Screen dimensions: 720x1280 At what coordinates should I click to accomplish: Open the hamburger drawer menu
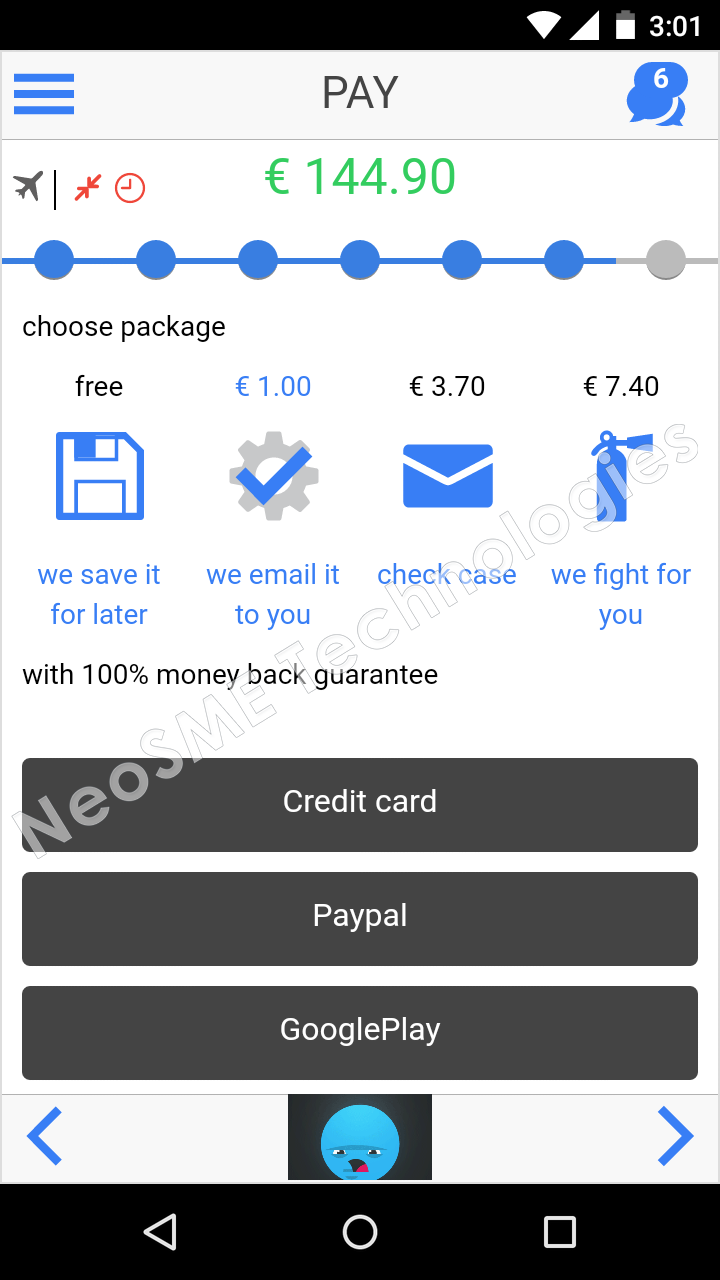click(x=44, y=94)
